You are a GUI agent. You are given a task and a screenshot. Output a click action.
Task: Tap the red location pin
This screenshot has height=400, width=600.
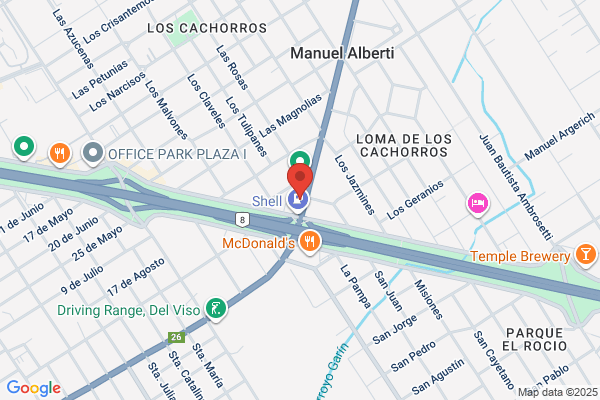click(x=300, y=180)
